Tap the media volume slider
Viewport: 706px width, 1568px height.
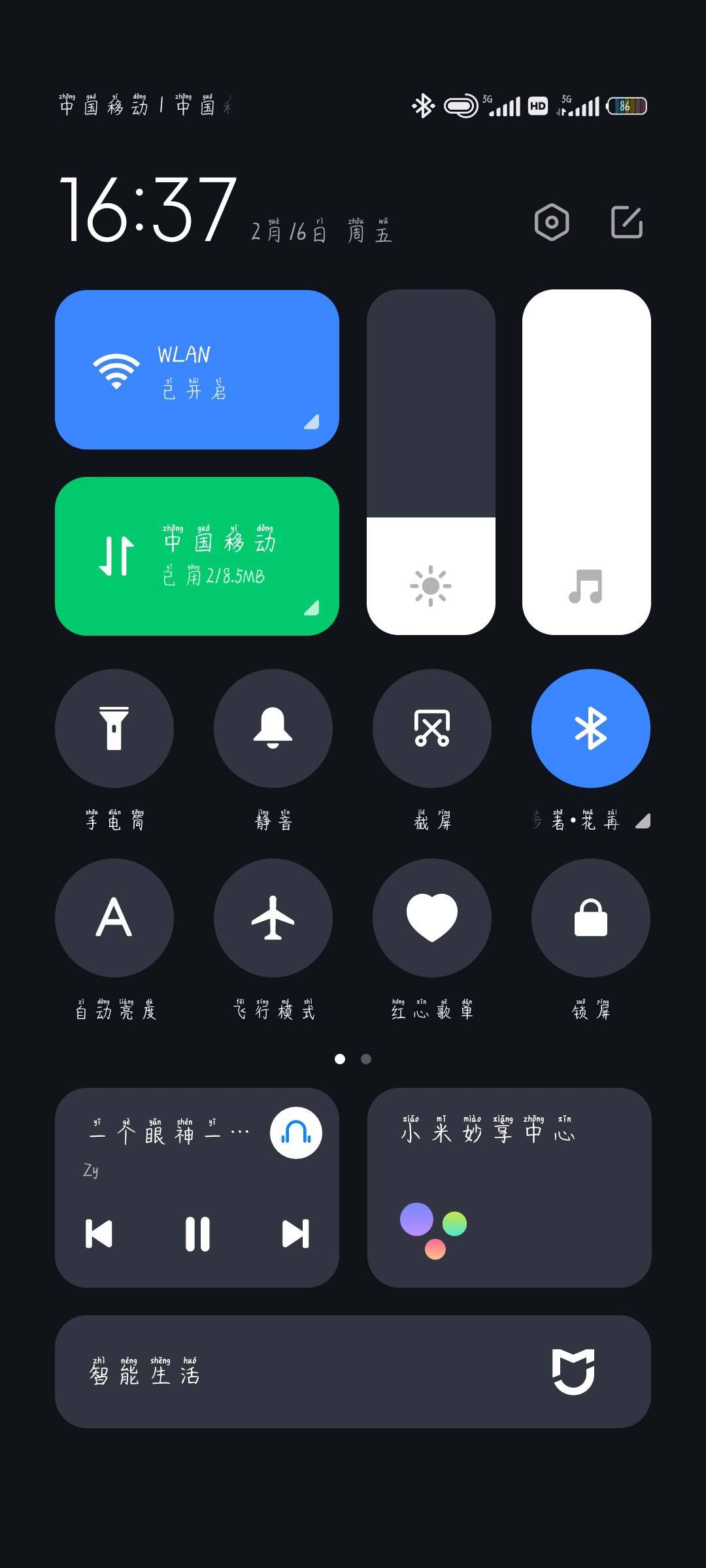586,462
